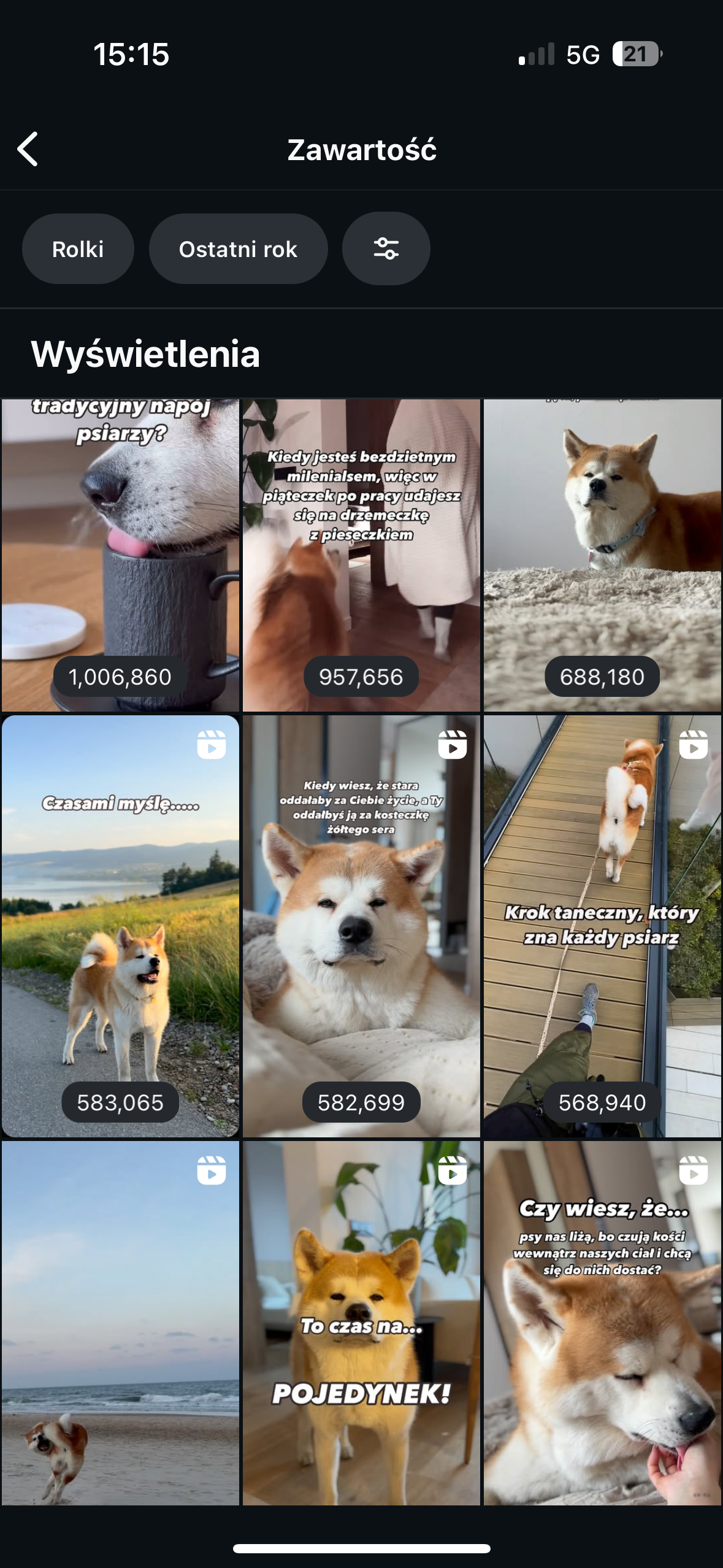Image resolution: width=723 pixels, height=1568 pixels.
Task: Change the Ostatni rok time range
Action: point(238,249)
